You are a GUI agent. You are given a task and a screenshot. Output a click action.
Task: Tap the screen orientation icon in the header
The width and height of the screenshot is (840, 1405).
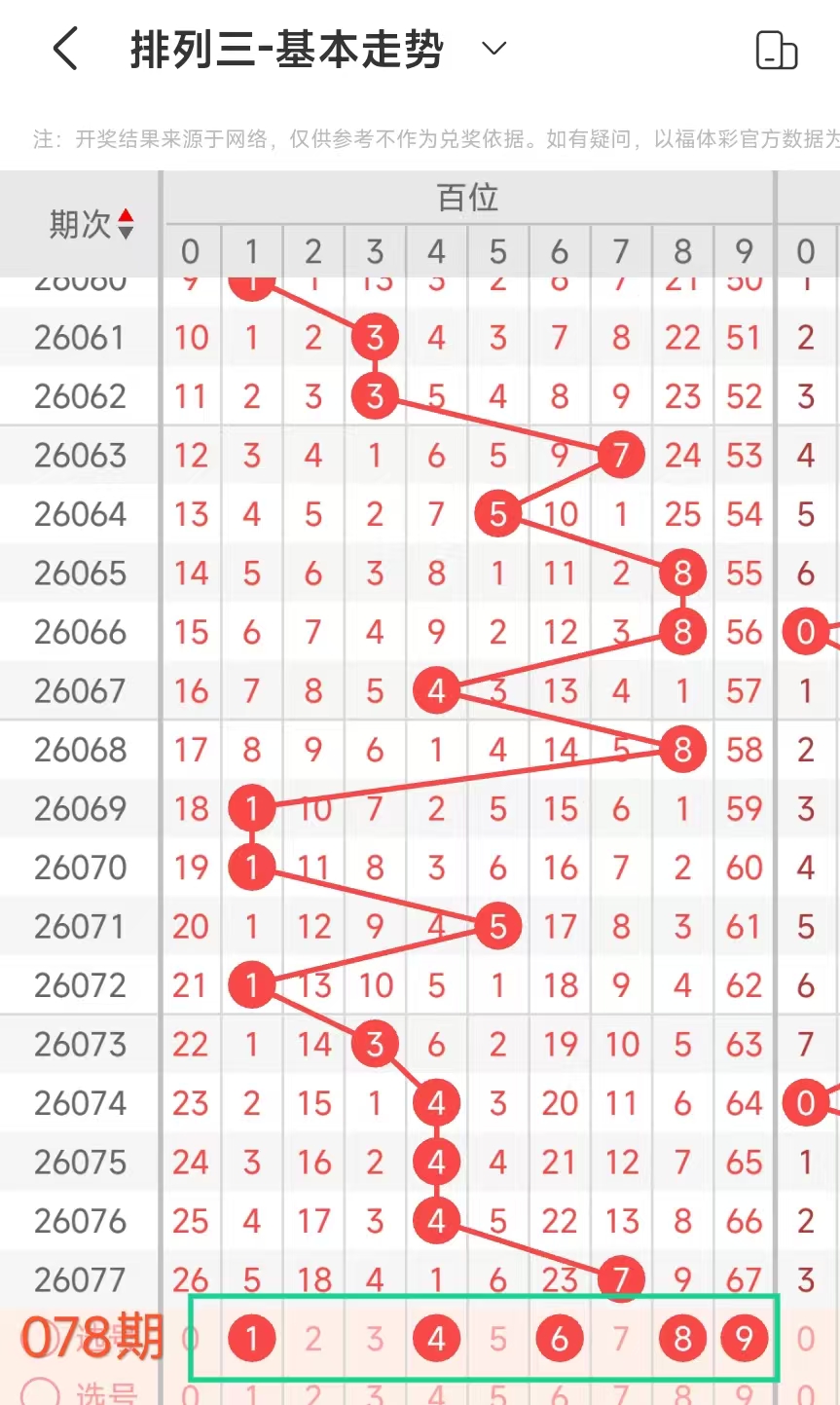776,51
